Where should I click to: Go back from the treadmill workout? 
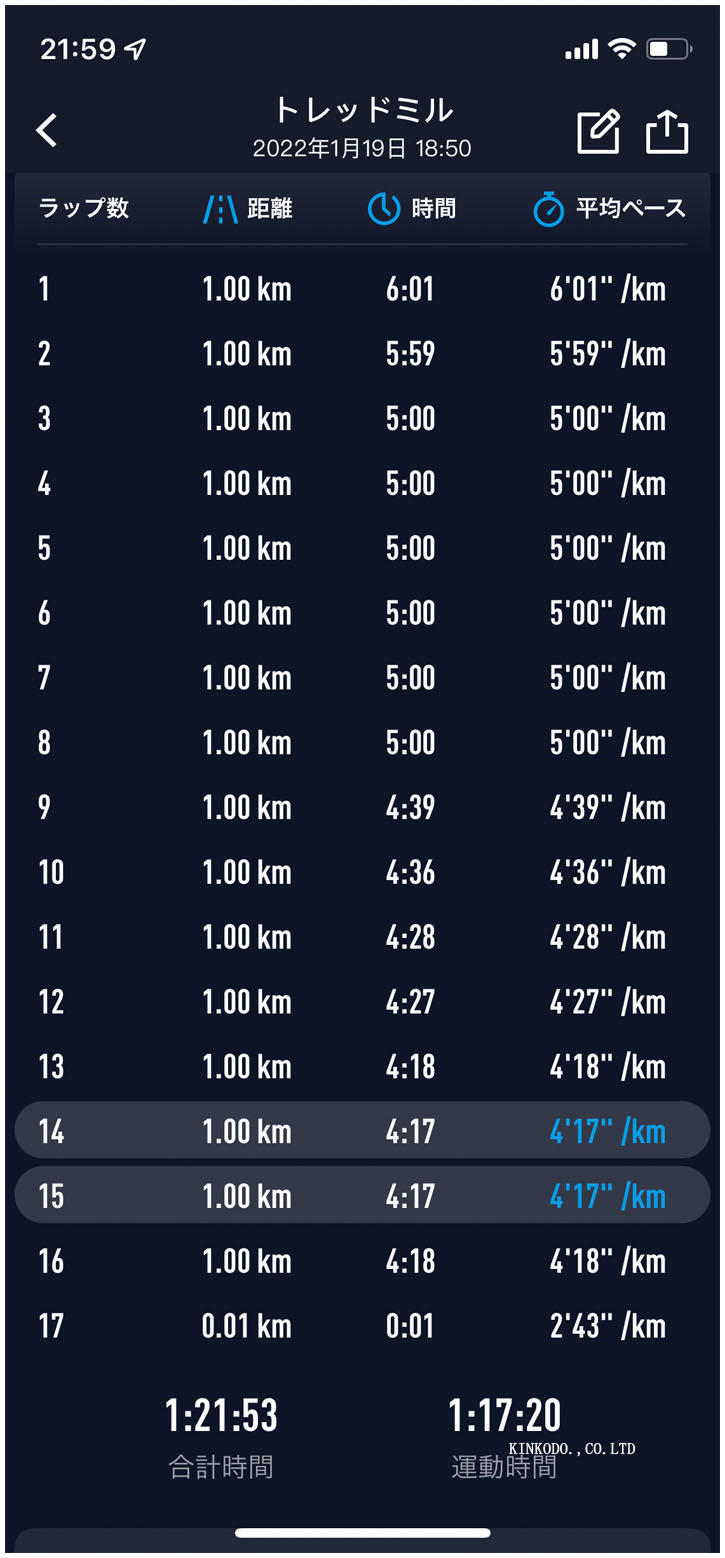[x=47, y=130]
